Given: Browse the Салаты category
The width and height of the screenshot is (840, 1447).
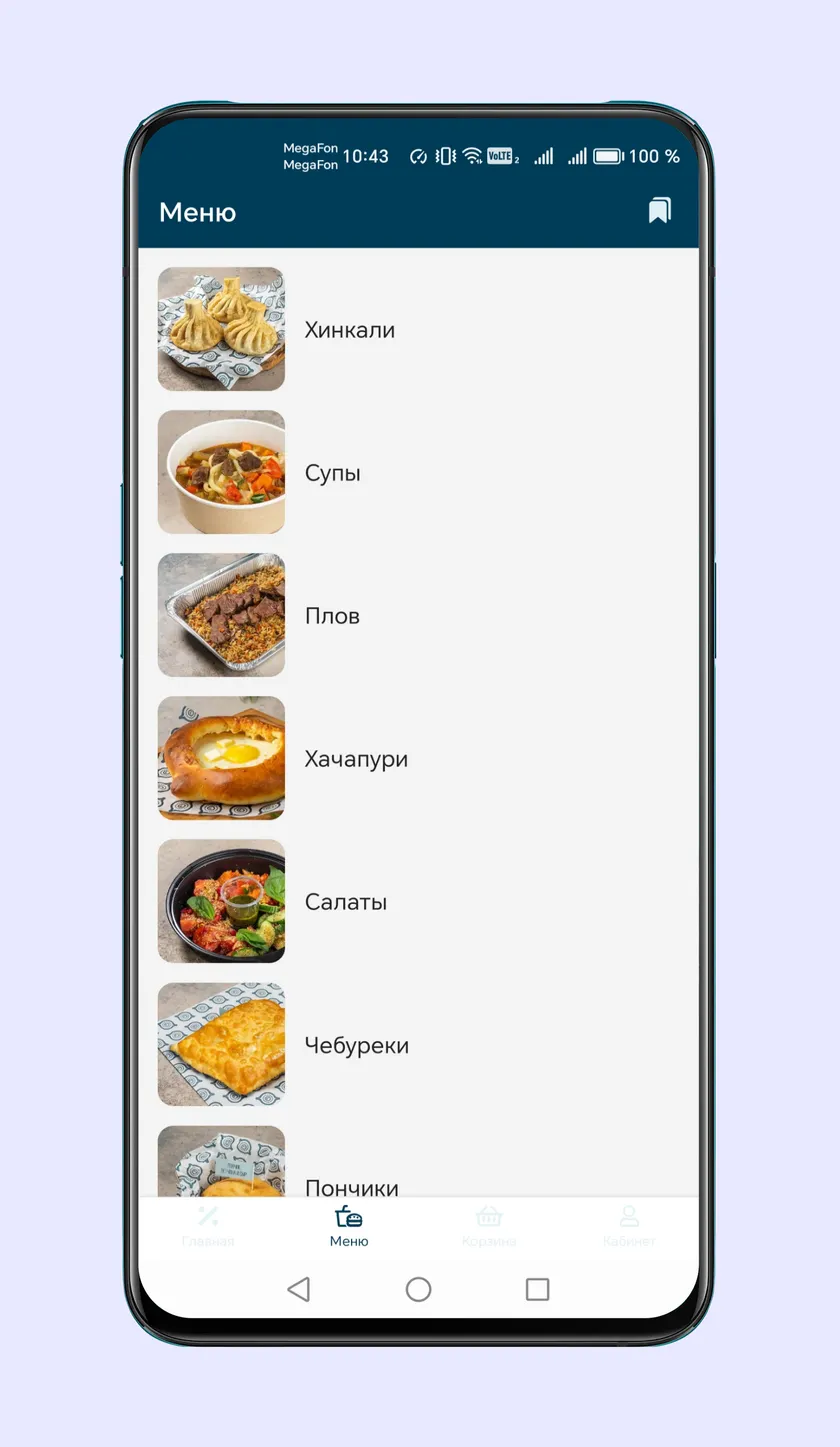Looking at the screenshot, I should pos(418,901).
